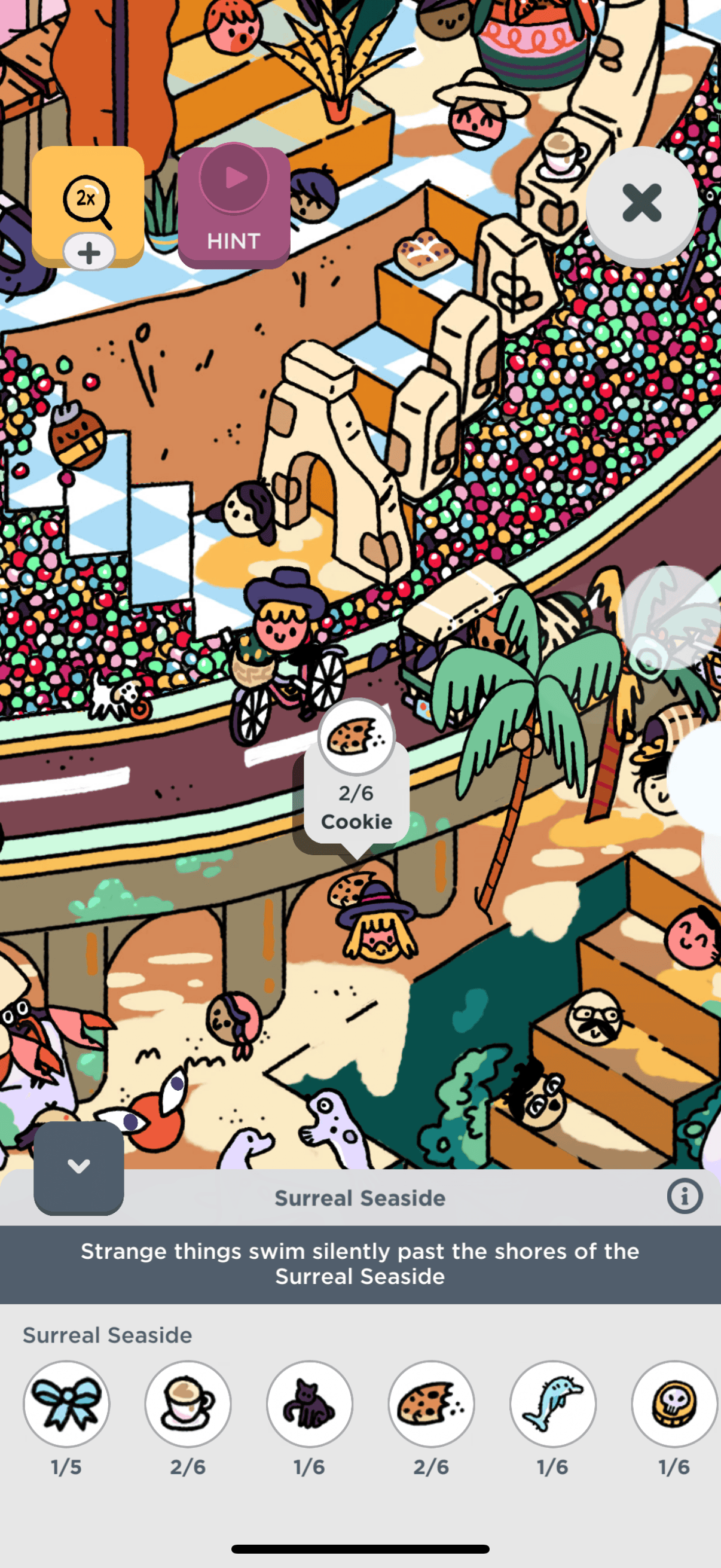This screenshot has height=1568, width=721.
Task: Select the coffee cup item to find
Action: click(188, 1404)
